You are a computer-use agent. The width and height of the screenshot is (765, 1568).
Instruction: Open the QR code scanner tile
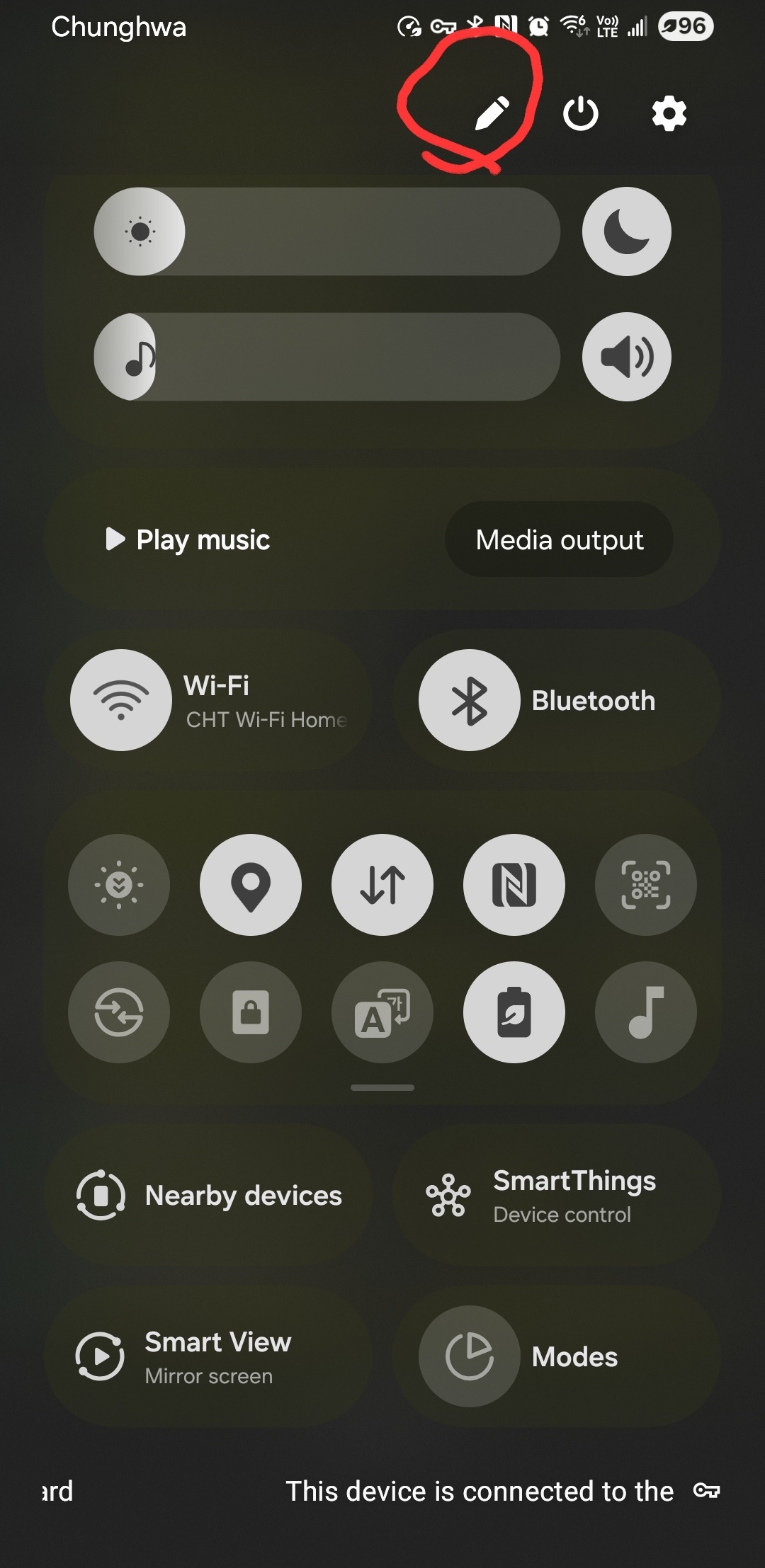tap(646, 885)
